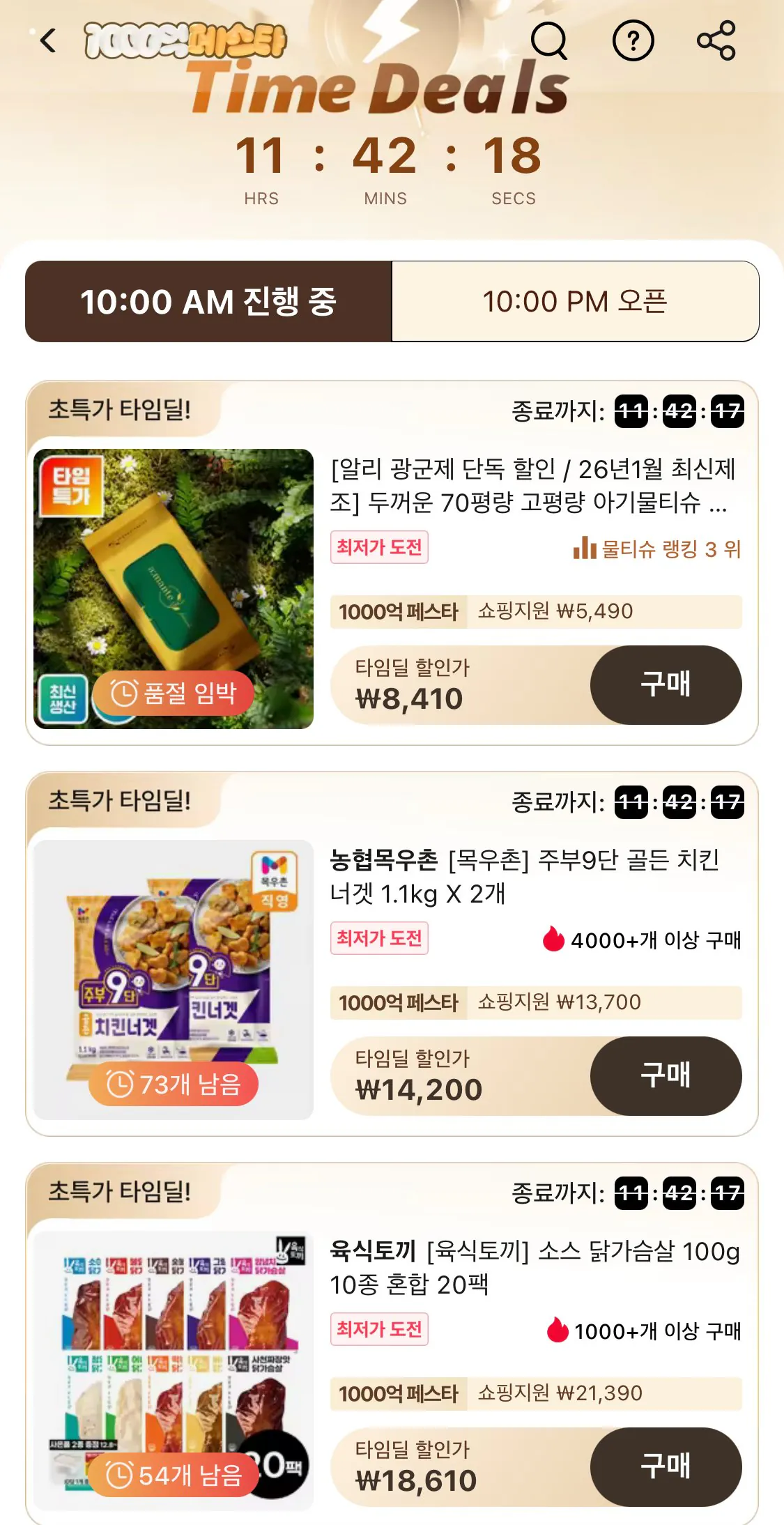Click the back arrow icon
The width and height of the screenshot is (784, 1525).
pos(47,42)
